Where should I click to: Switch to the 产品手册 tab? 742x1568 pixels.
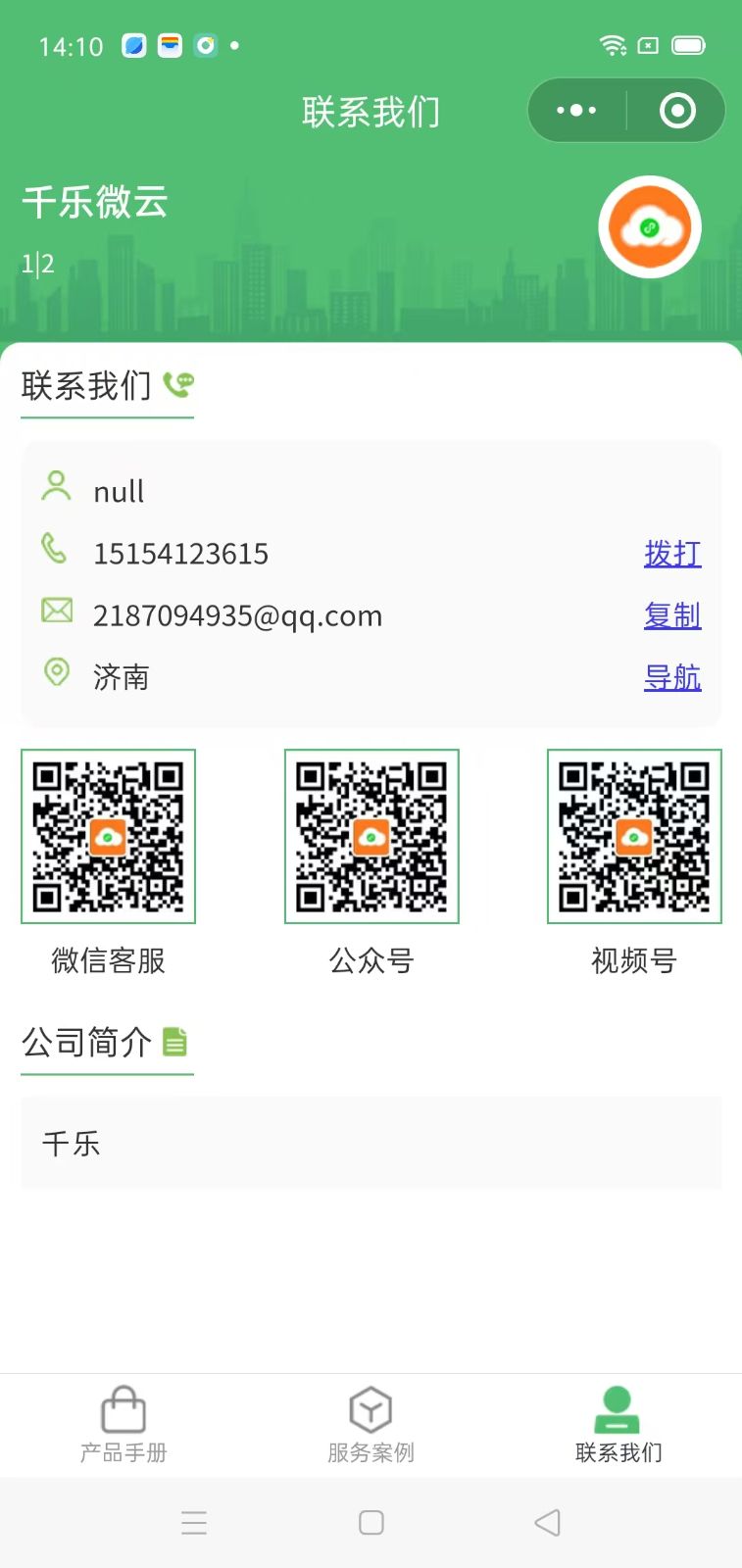124,1425
